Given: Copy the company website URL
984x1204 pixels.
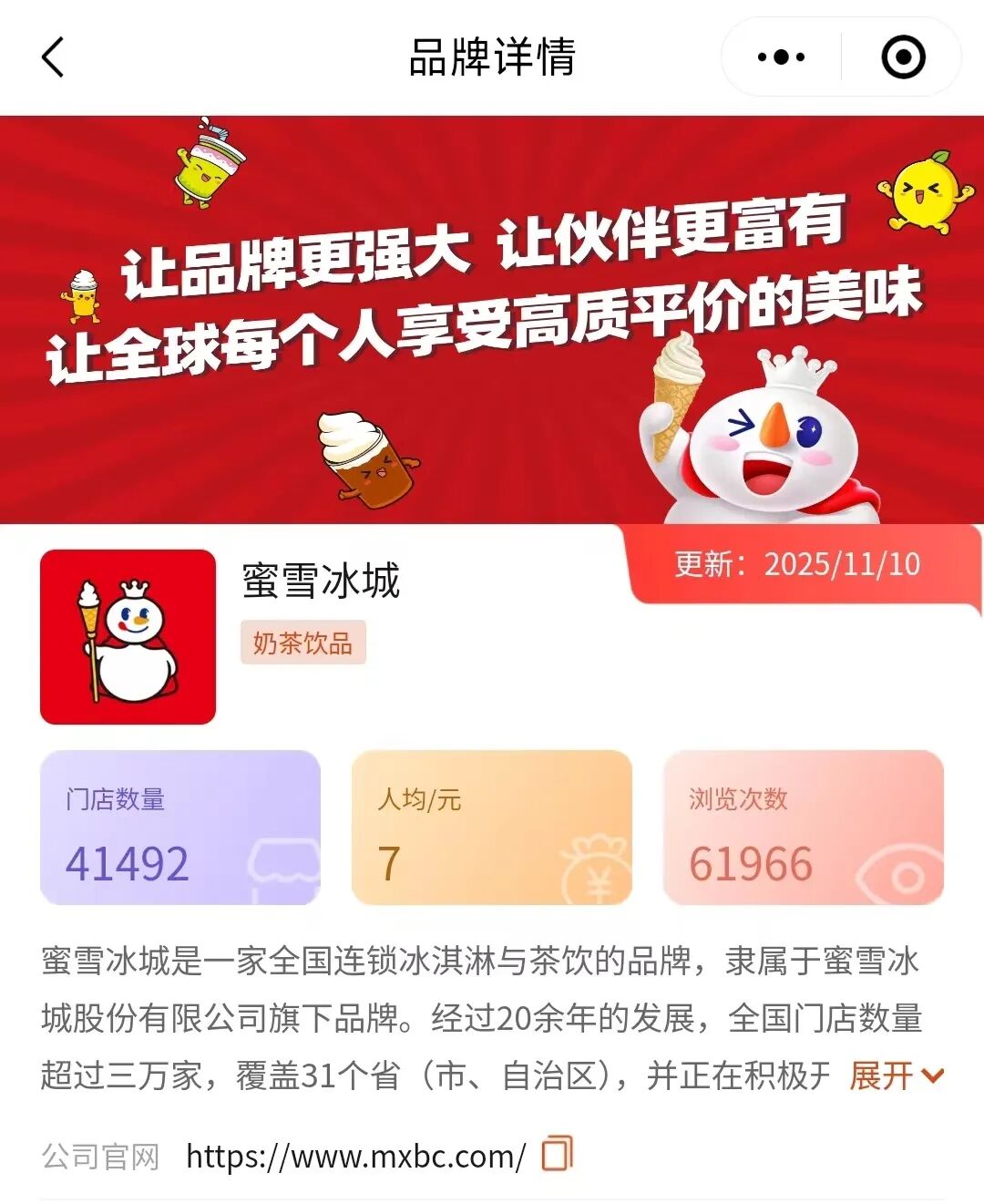Looking at the screenshot, I should pos(557,1154).
